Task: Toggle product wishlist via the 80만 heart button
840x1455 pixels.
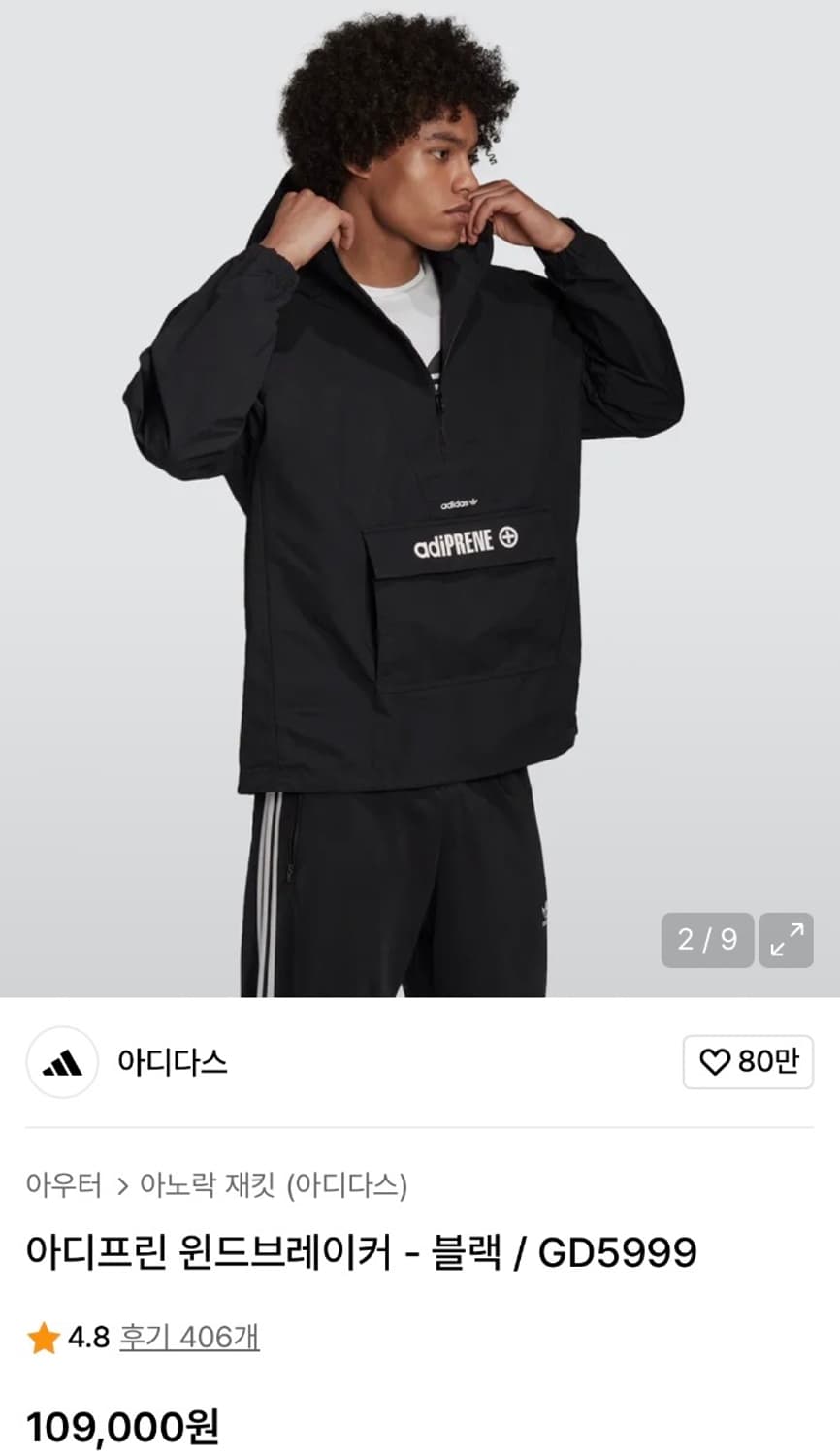Action: (747, 1063)
